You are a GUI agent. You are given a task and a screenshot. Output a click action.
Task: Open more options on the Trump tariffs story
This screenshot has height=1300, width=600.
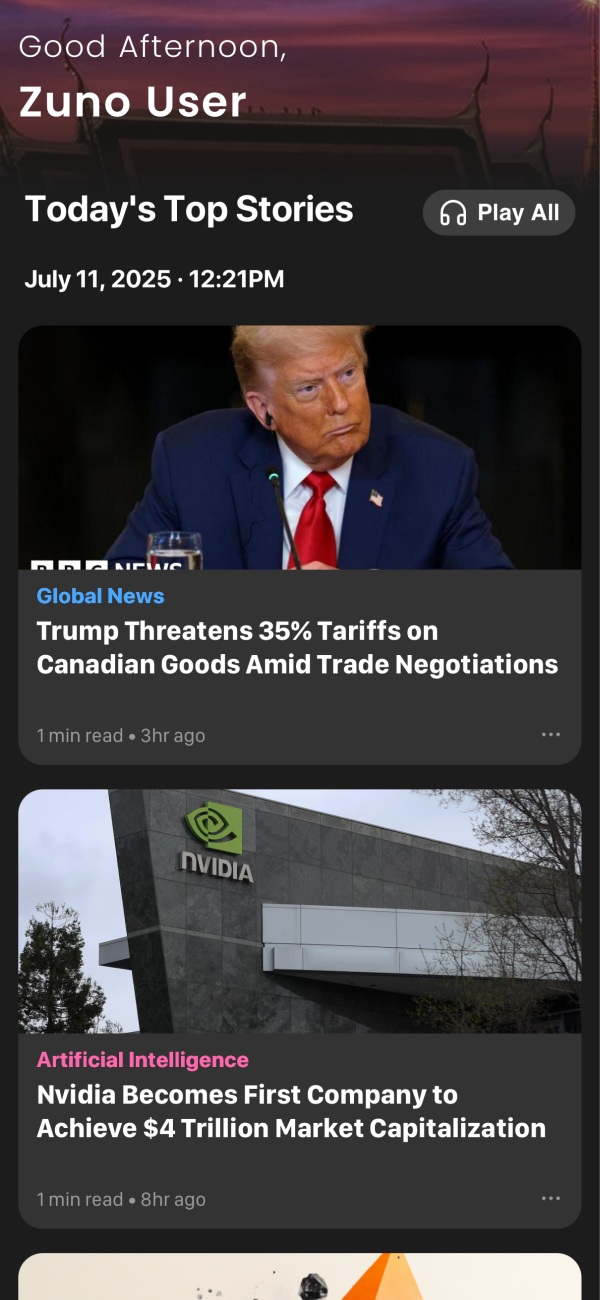[x=550, y=735]
